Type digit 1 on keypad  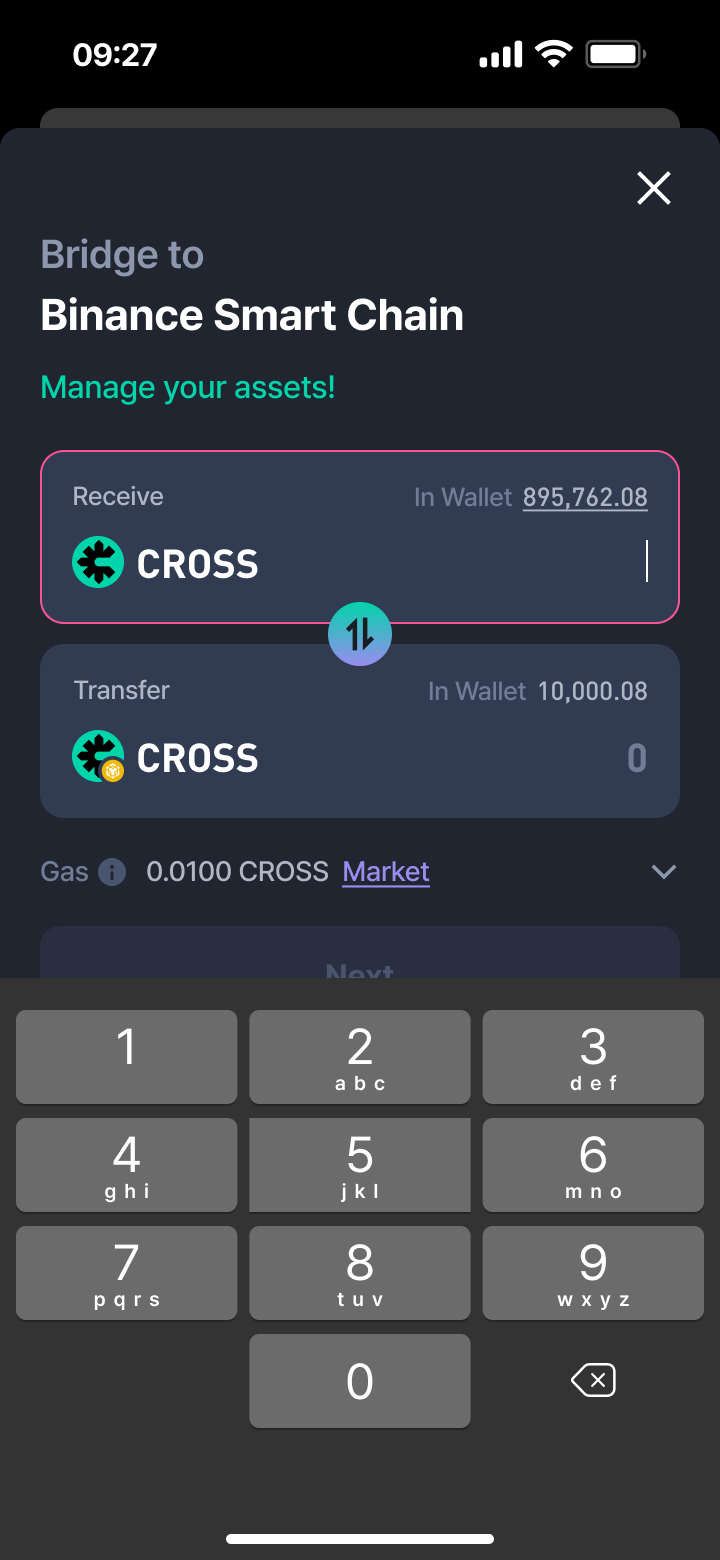[x=127, y=1056]
